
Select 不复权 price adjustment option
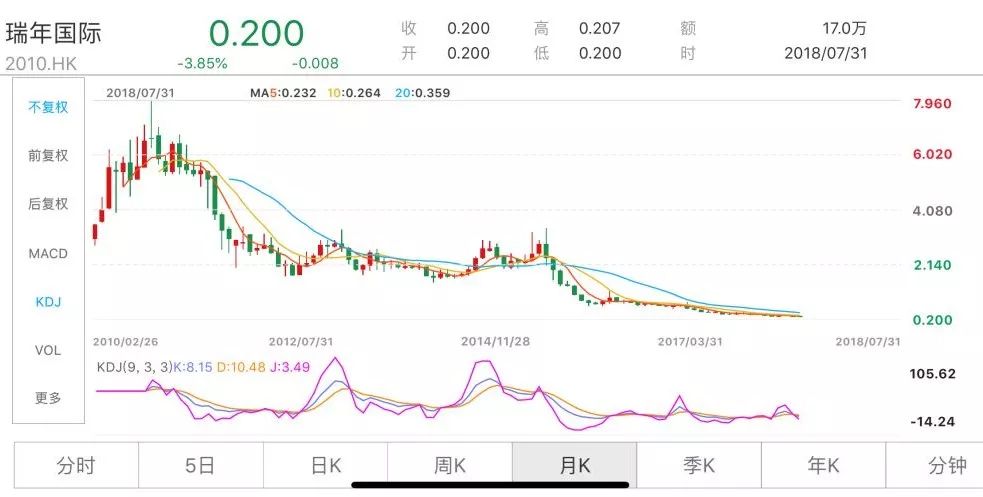[48, 107]
